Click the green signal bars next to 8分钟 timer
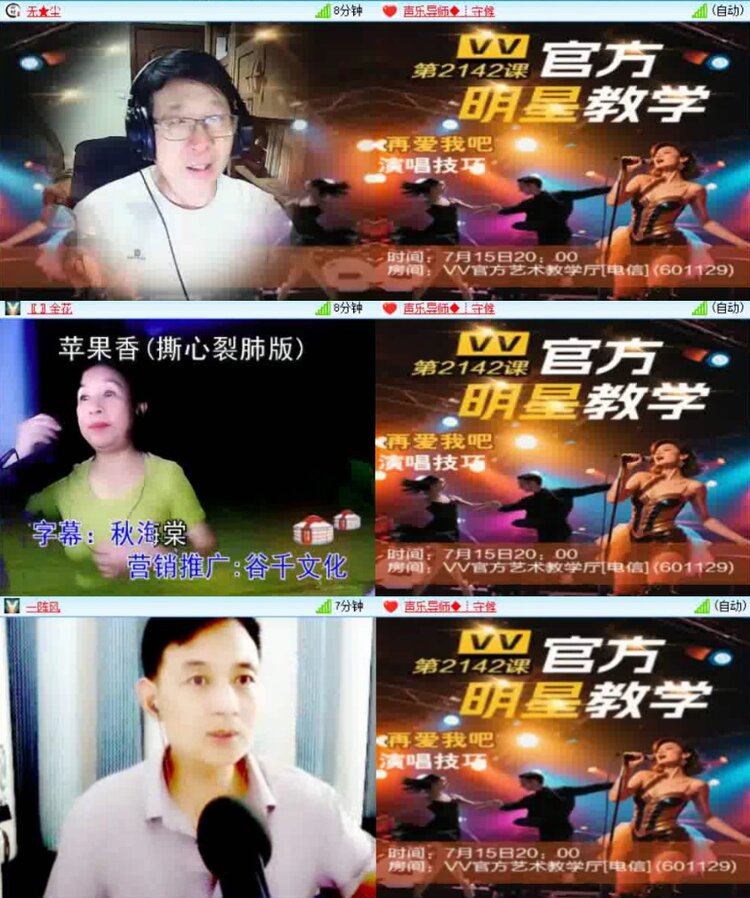750x898 pixels. pos(321,10)
